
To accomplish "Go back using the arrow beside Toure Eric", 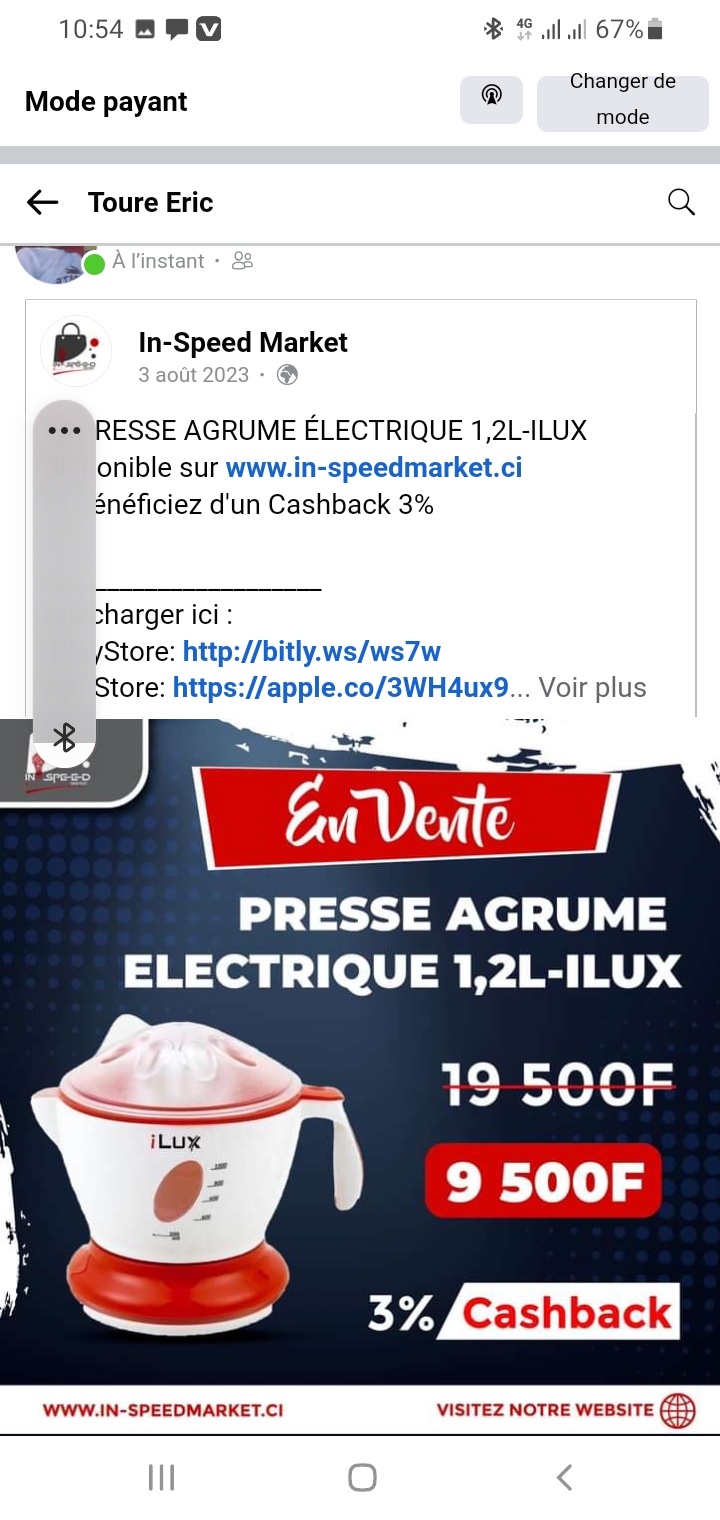I will tap(42, 203).
